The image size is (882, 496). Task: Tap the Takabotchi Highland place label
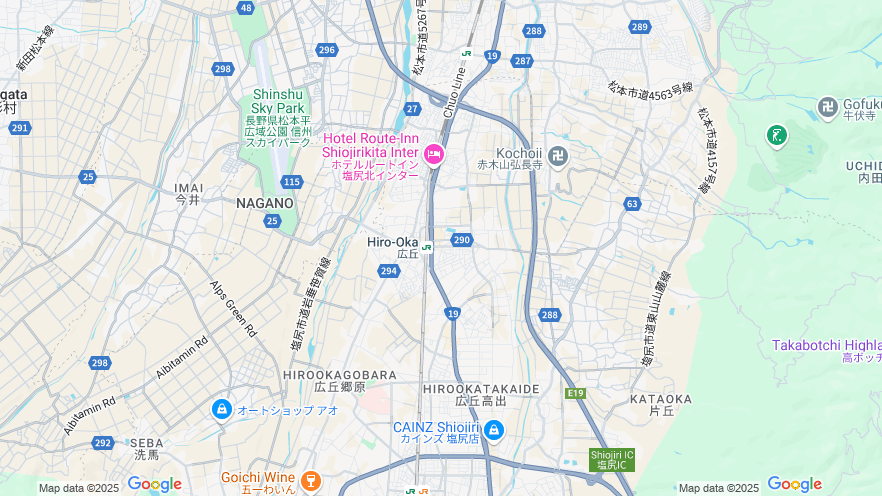click(x=826, y=345)
